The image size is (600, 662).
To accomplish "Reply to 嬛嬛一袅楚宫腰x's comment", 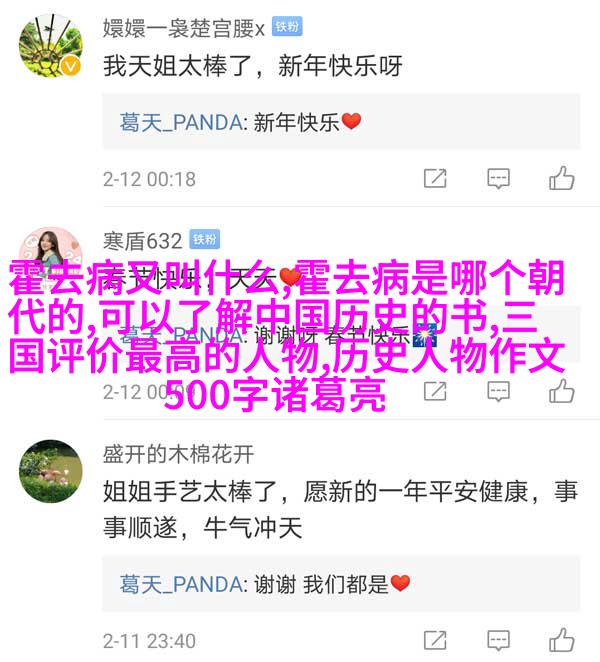I will (498, 179).
